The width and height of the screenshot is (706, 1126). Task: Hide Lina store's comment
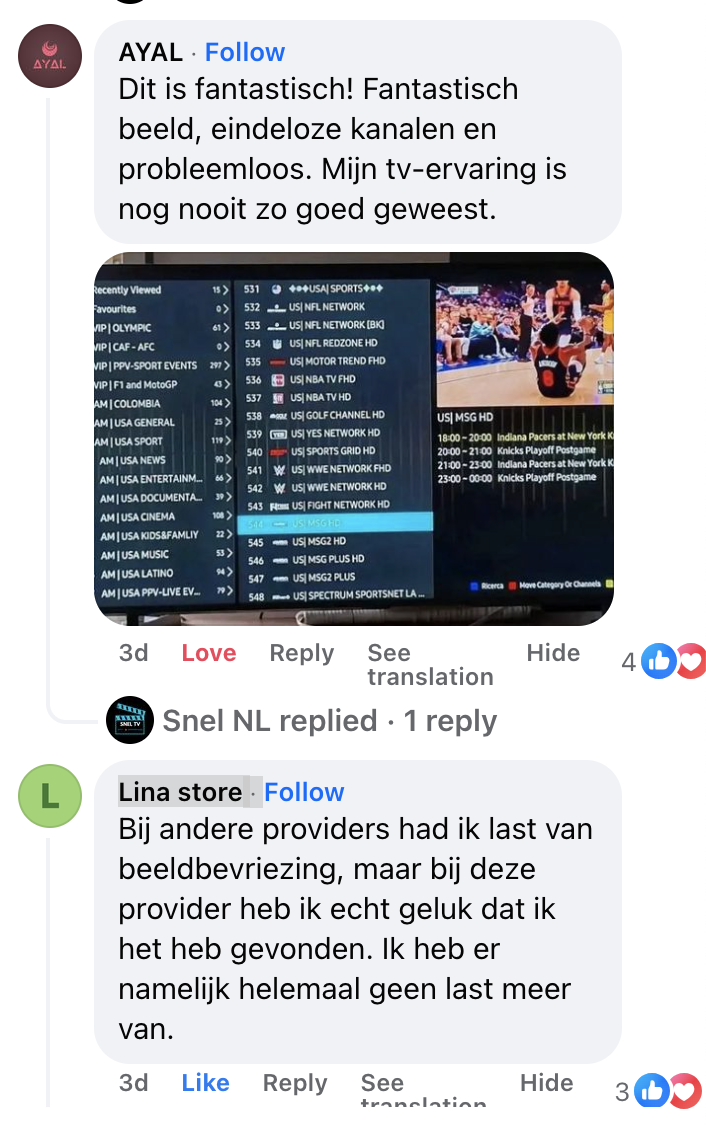tap(546, 1083)
